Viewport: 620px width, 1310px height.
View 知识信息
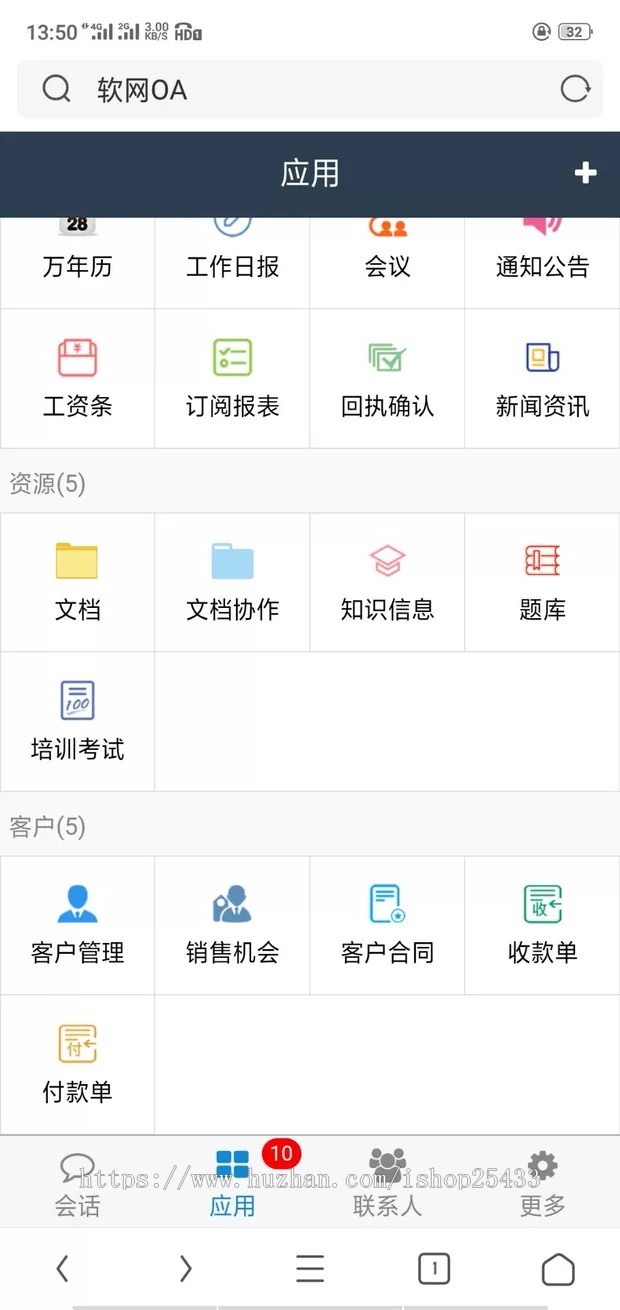point(387,582)
